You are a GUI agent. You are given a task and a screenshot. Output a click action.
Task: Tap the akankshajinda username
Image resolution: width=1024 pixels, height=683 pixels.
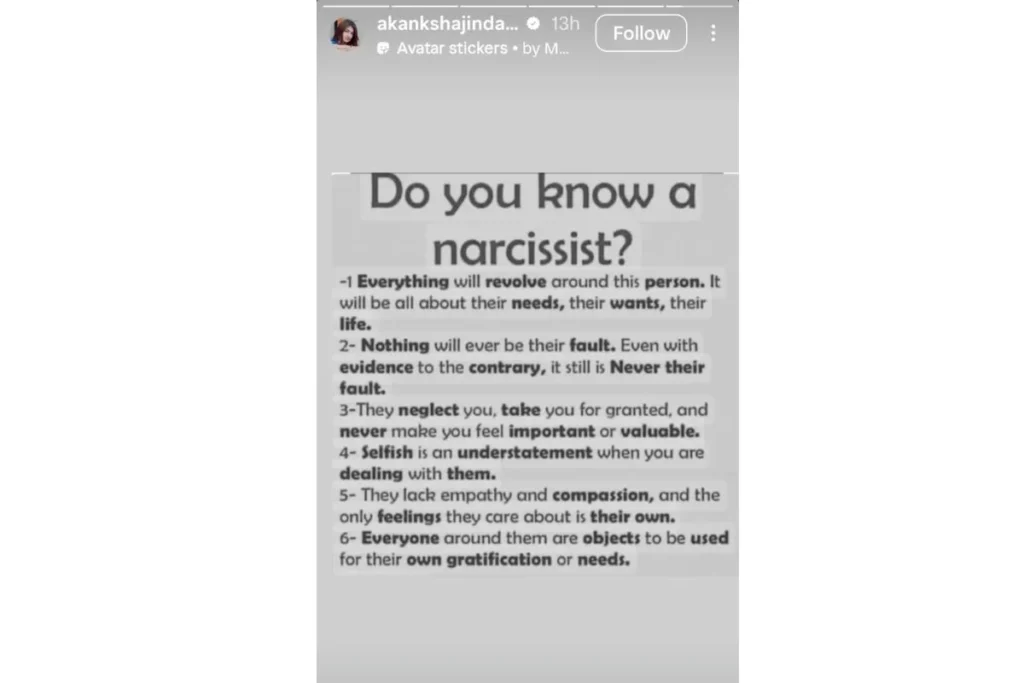pyautogui.click(x=445, y=23)
